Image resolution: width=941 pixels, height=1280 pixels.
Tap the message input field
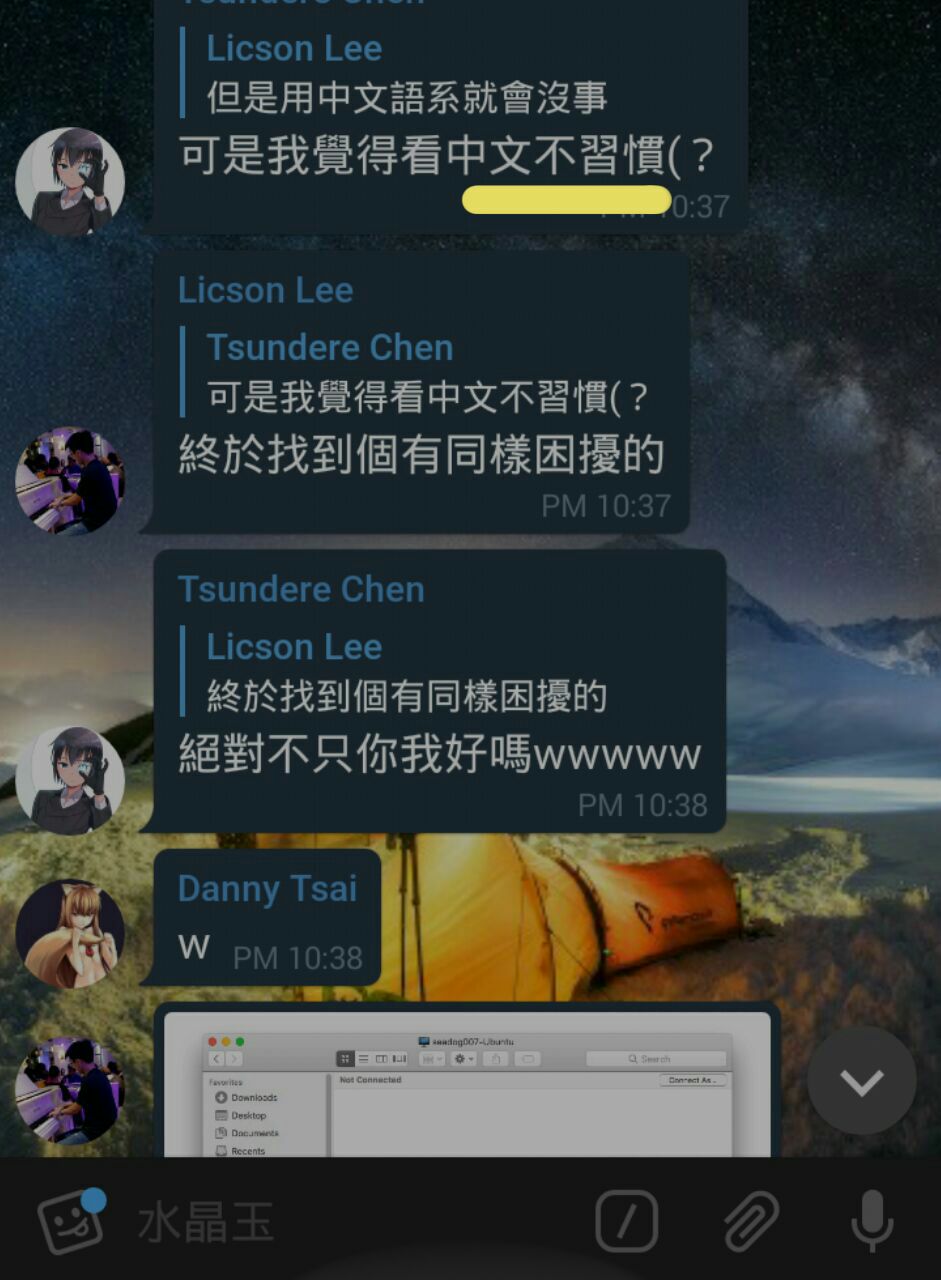tap(350, 1222)
